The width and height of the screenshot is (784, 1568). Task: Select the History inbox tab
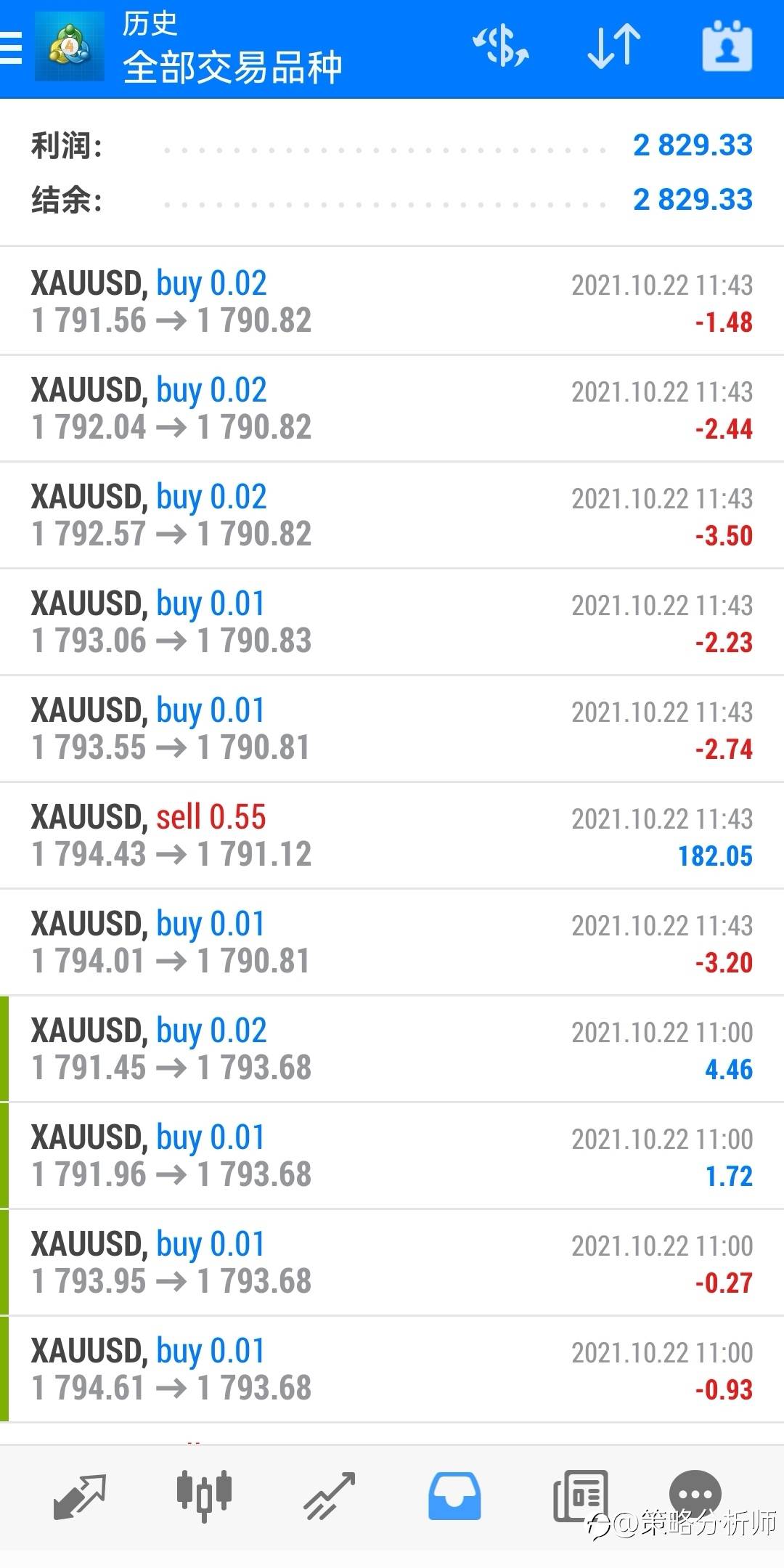tap(454, 1496)
